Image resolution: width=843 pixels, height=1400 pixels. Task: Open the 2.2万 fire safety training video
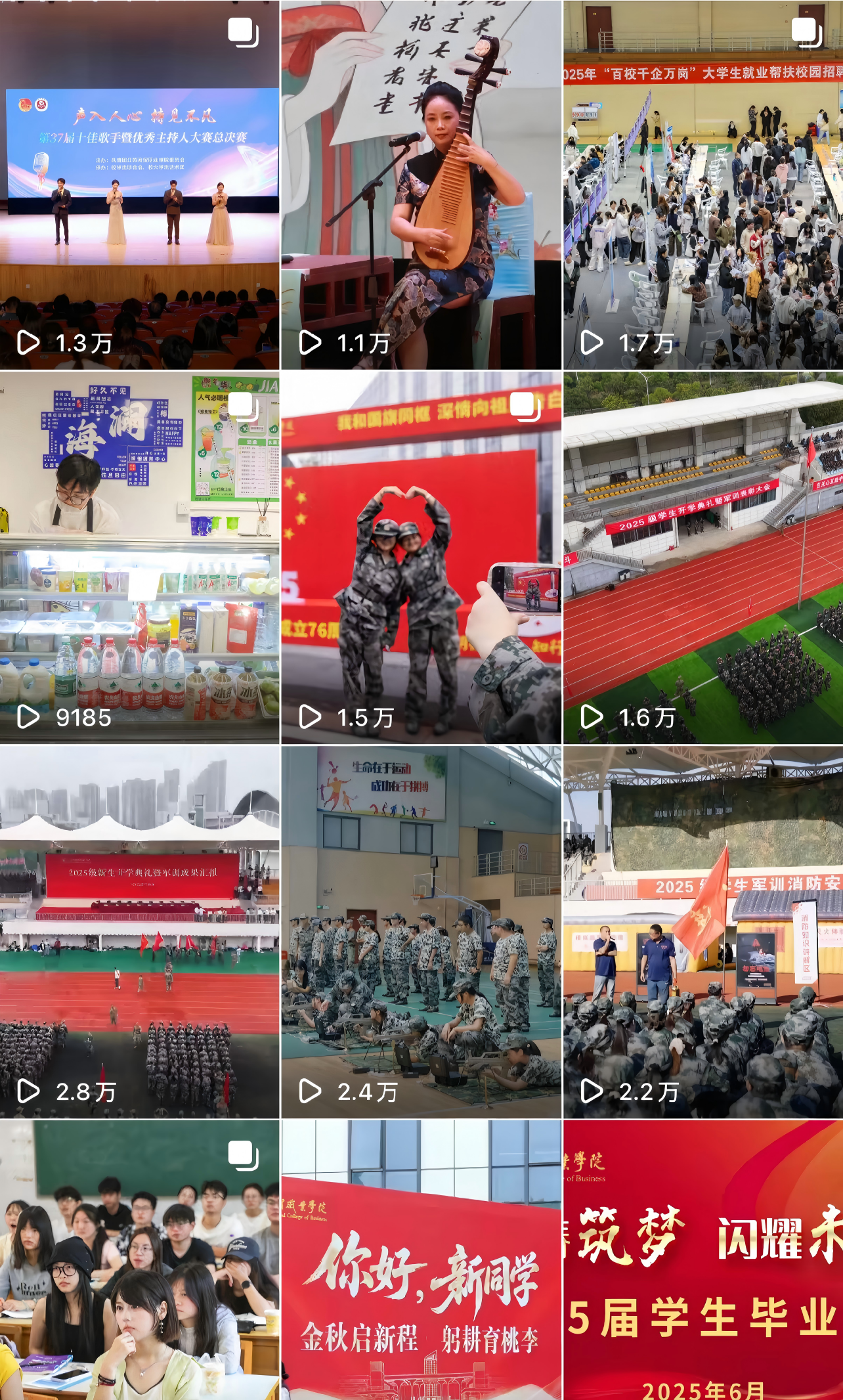click(x=702, y=932)
